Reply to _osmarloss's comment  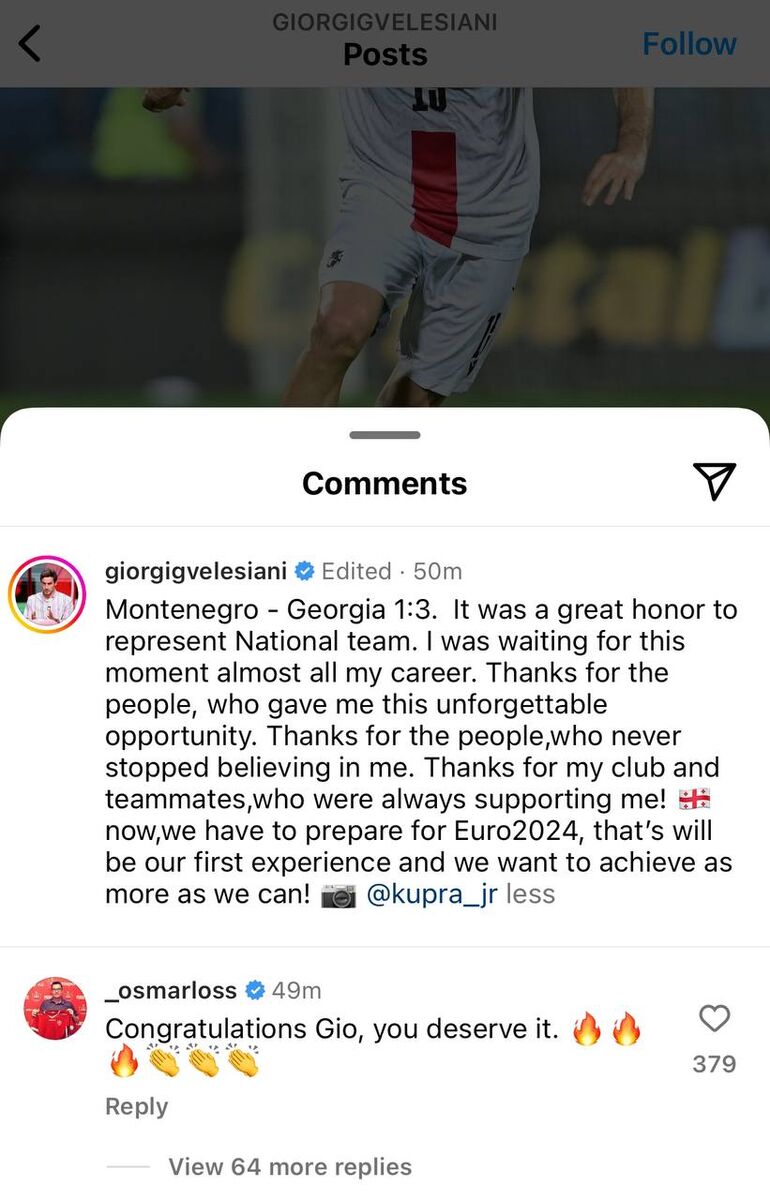pos(136,1106)
